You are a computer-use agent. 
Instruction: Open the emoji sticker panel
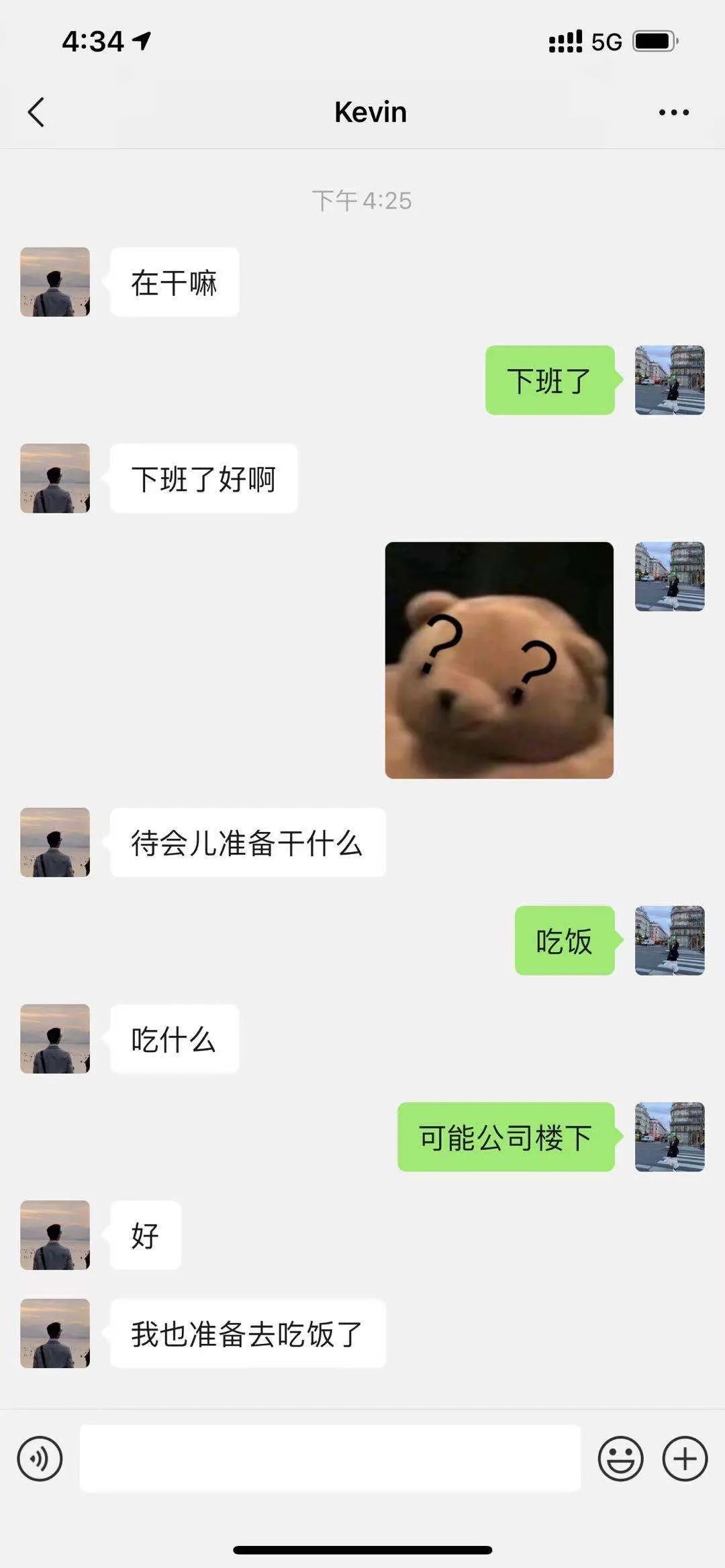coord(620,1459)
